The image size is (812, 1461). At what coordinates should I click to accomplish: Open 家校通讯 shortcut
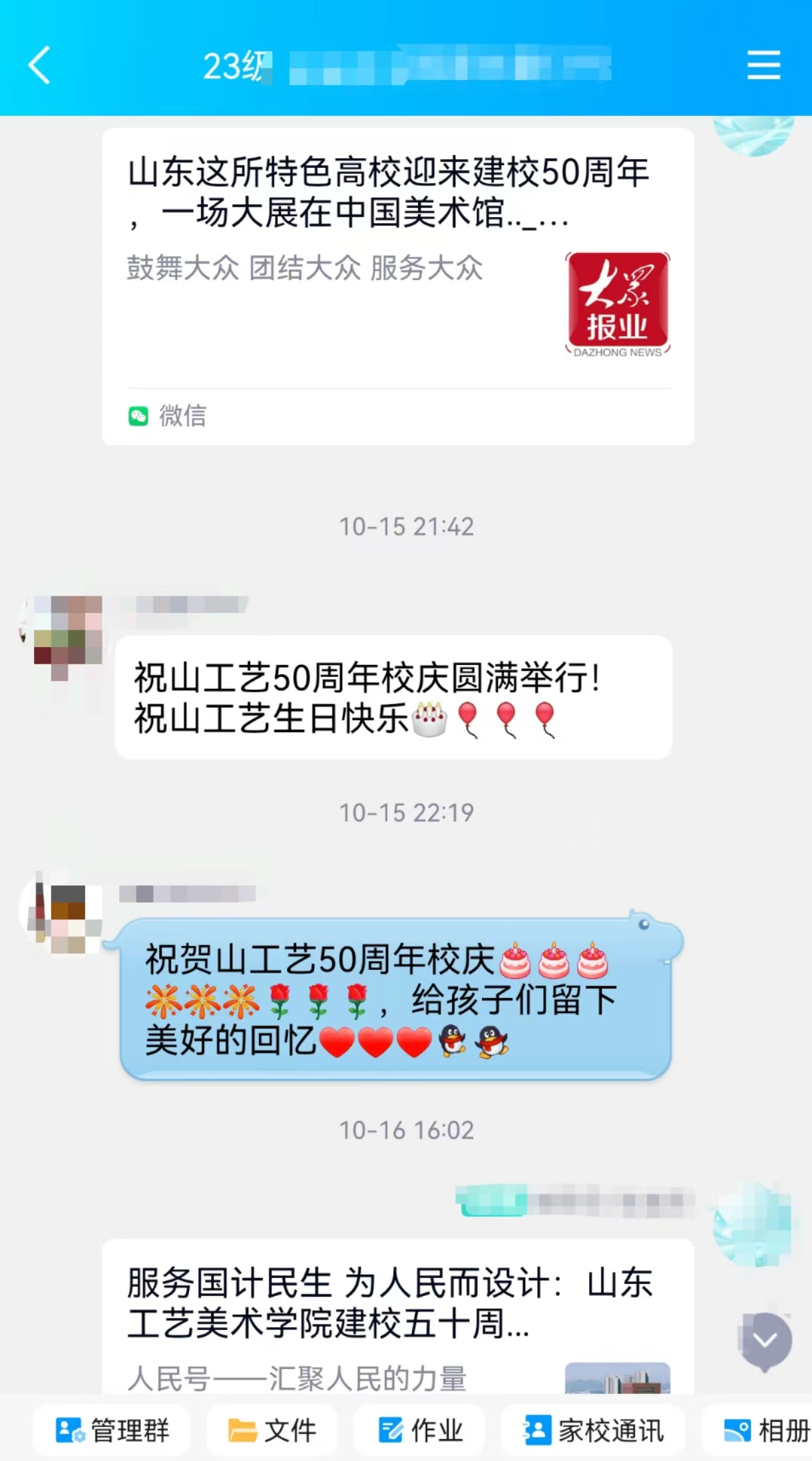pos(594,1430)
